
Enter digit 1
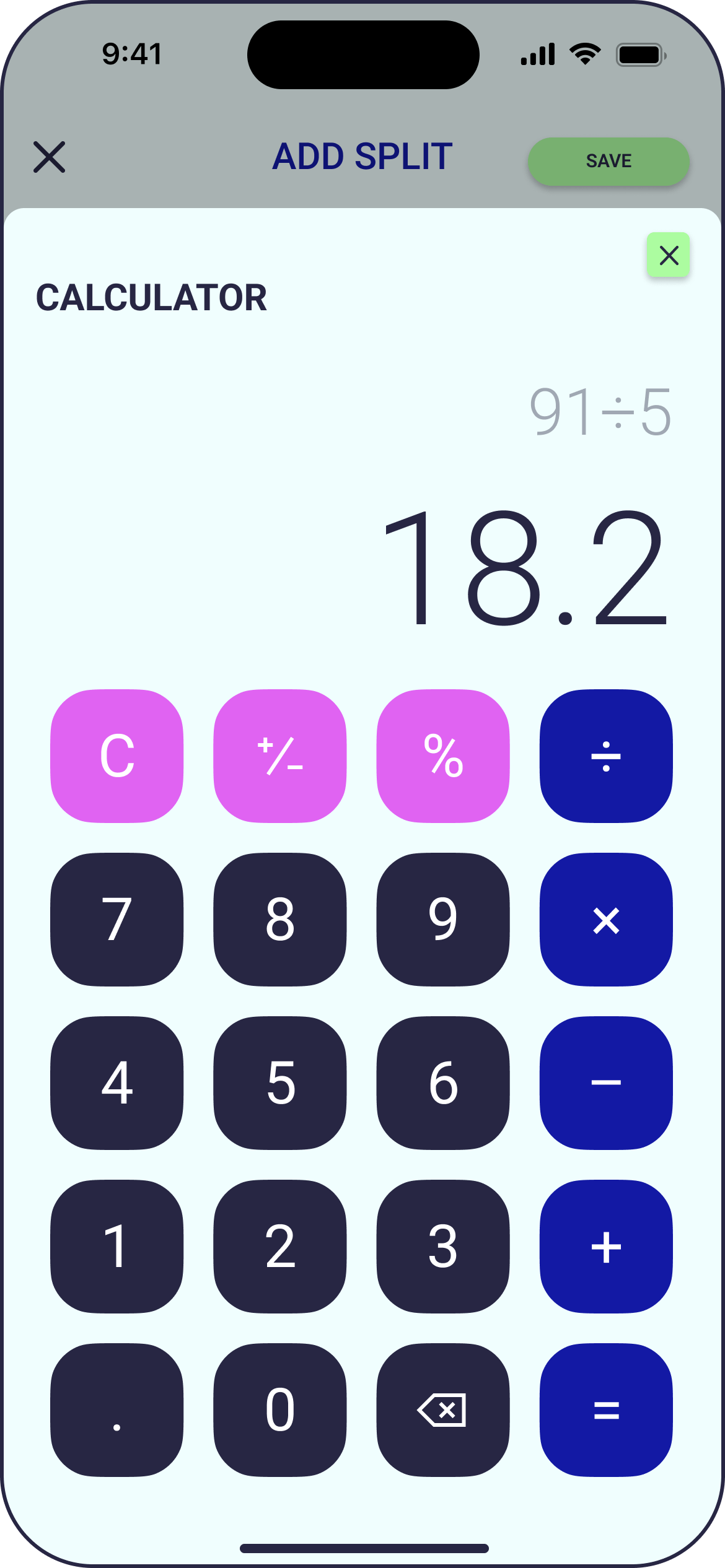117,1246
